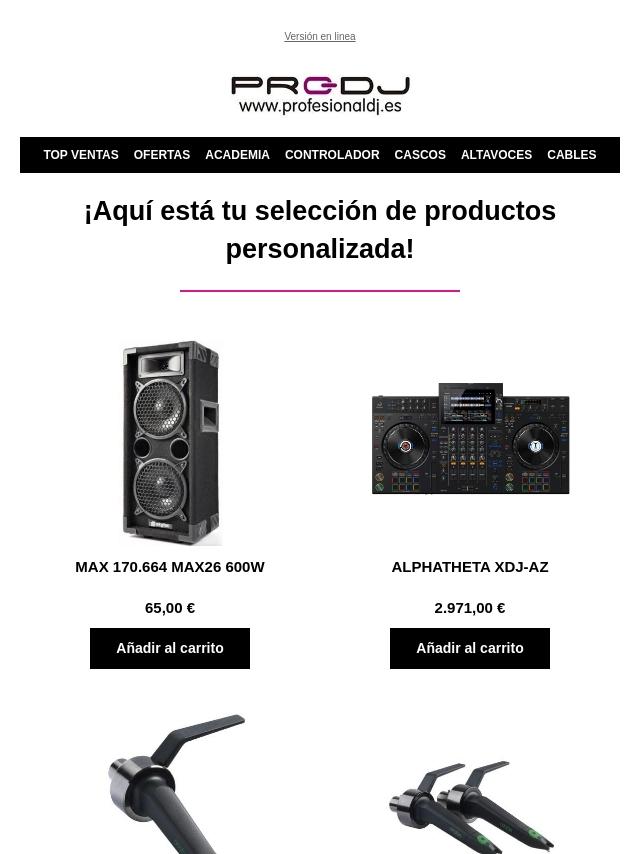Open the twin cartridge pack product image
This screenshot has height=854, width=640.
click(x=470, y=805)
